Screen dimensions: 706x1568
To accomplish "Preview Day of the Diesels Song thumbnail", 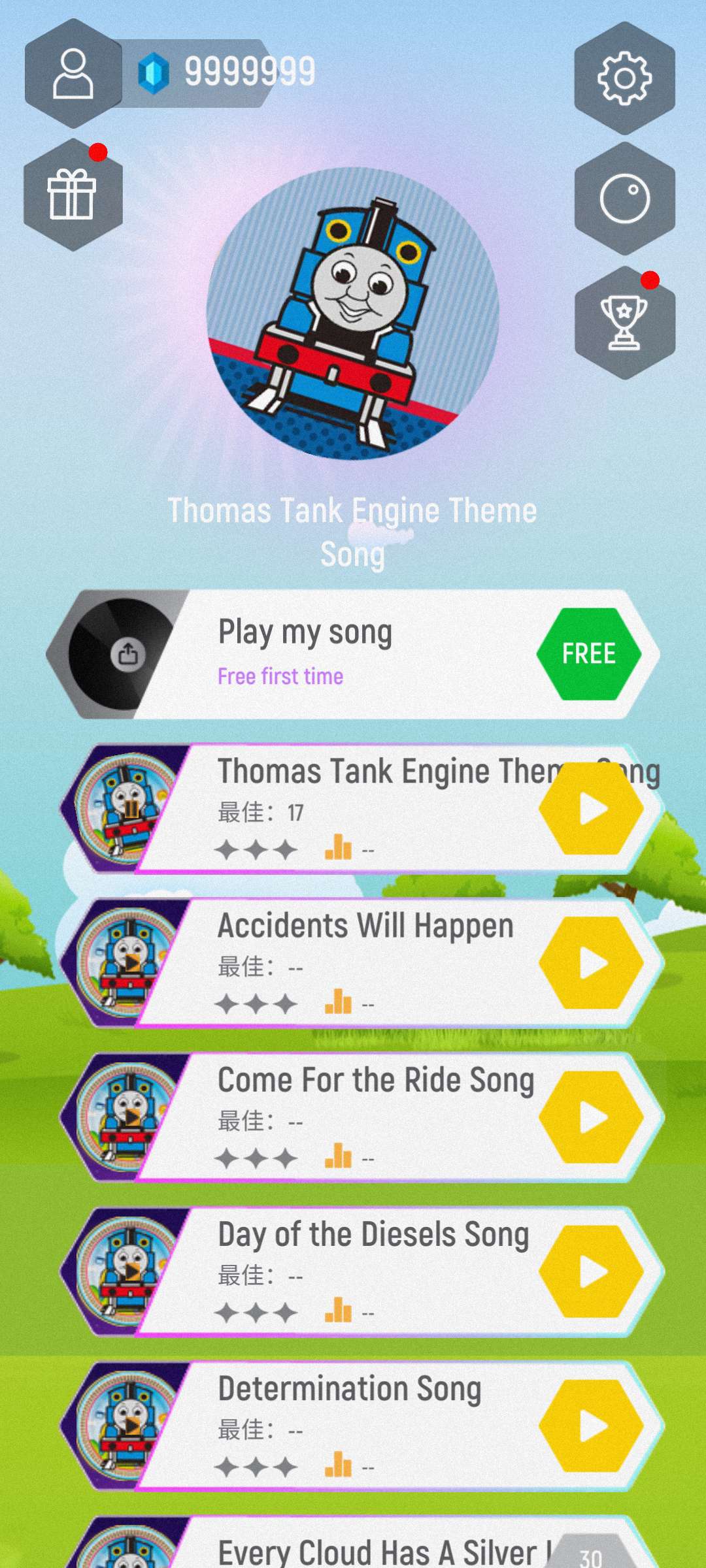I will (131, 1272).
